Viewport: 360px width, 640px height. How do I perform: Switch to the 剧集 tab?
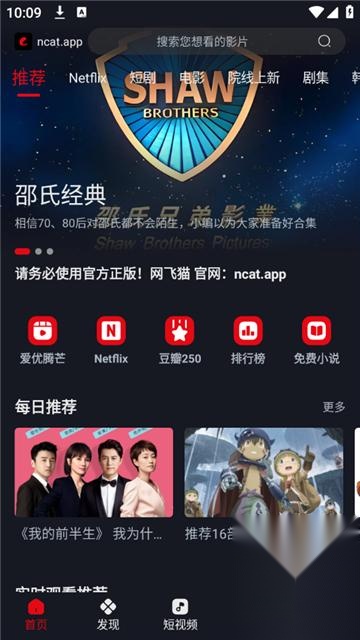tap(316, 78)
